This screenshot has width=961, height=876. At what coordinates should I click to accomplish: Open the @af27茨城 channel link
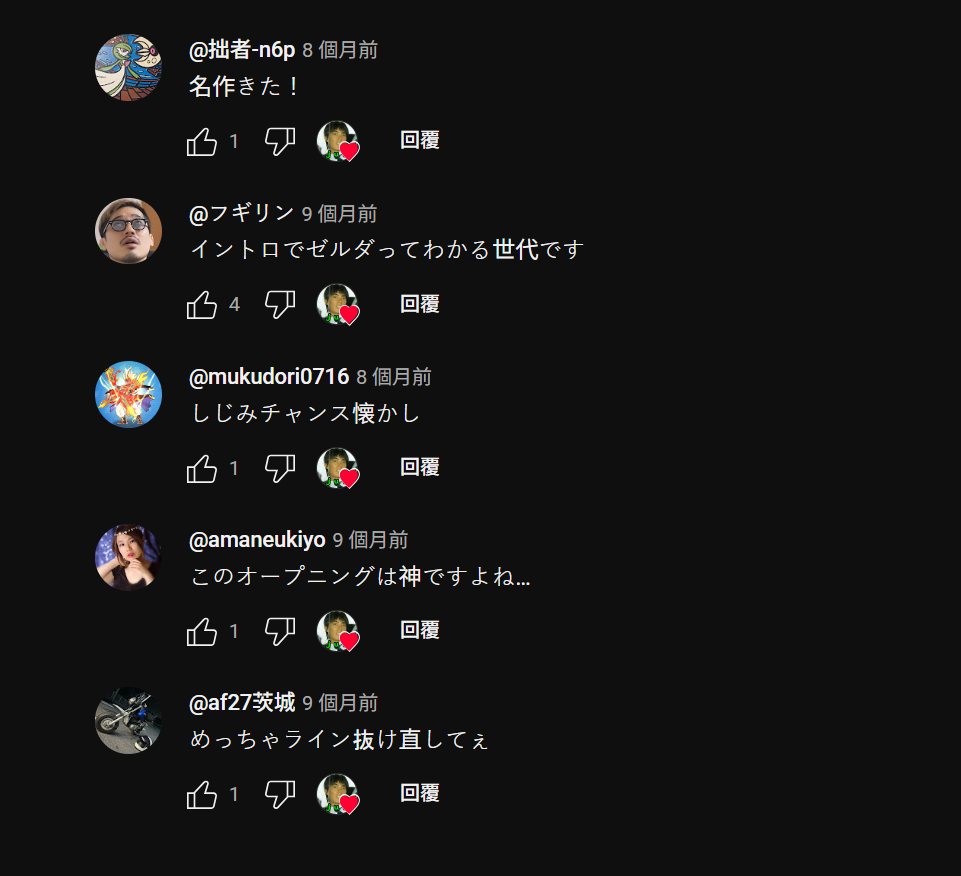241,703
